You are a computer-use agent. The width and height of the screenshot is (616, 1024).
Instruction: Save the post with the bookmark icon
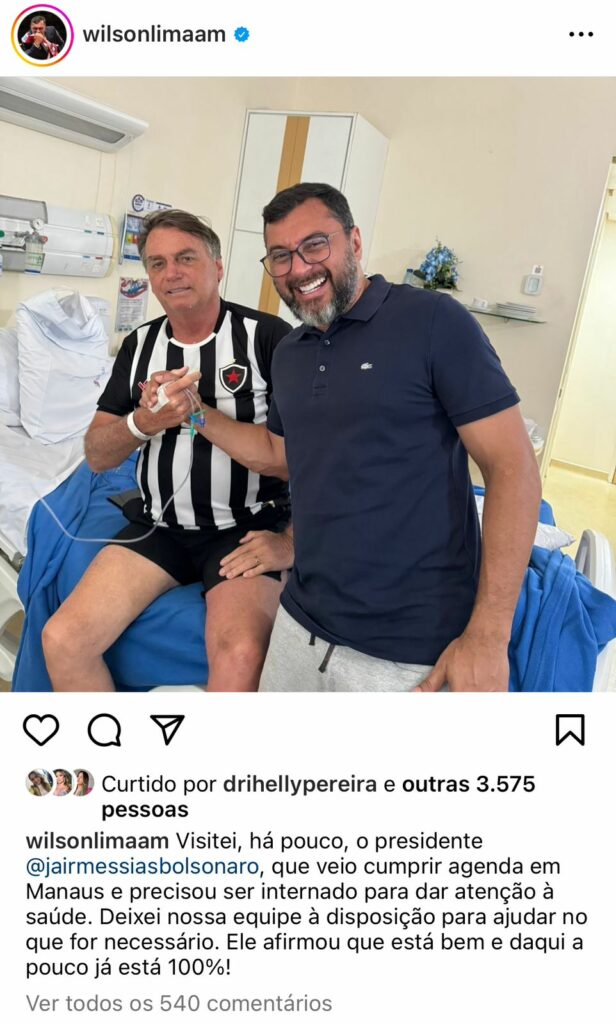pos(569,730)
